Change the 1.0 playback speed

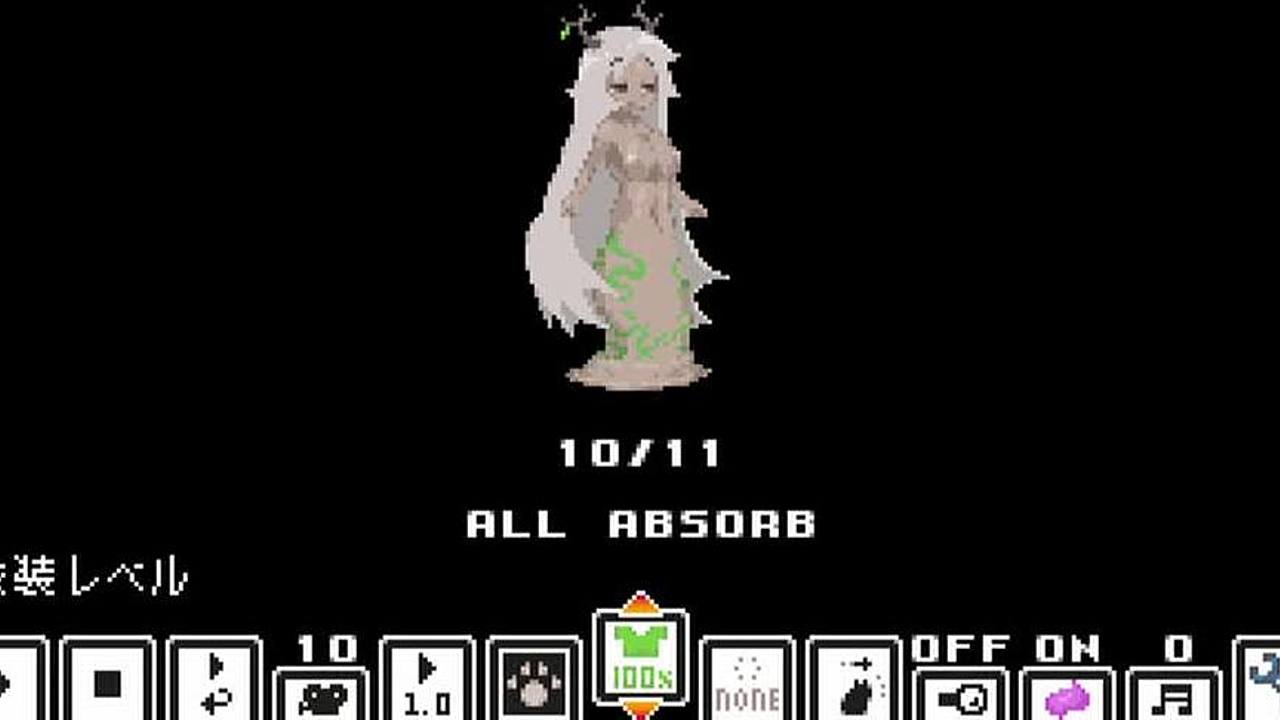click(428, 685)
